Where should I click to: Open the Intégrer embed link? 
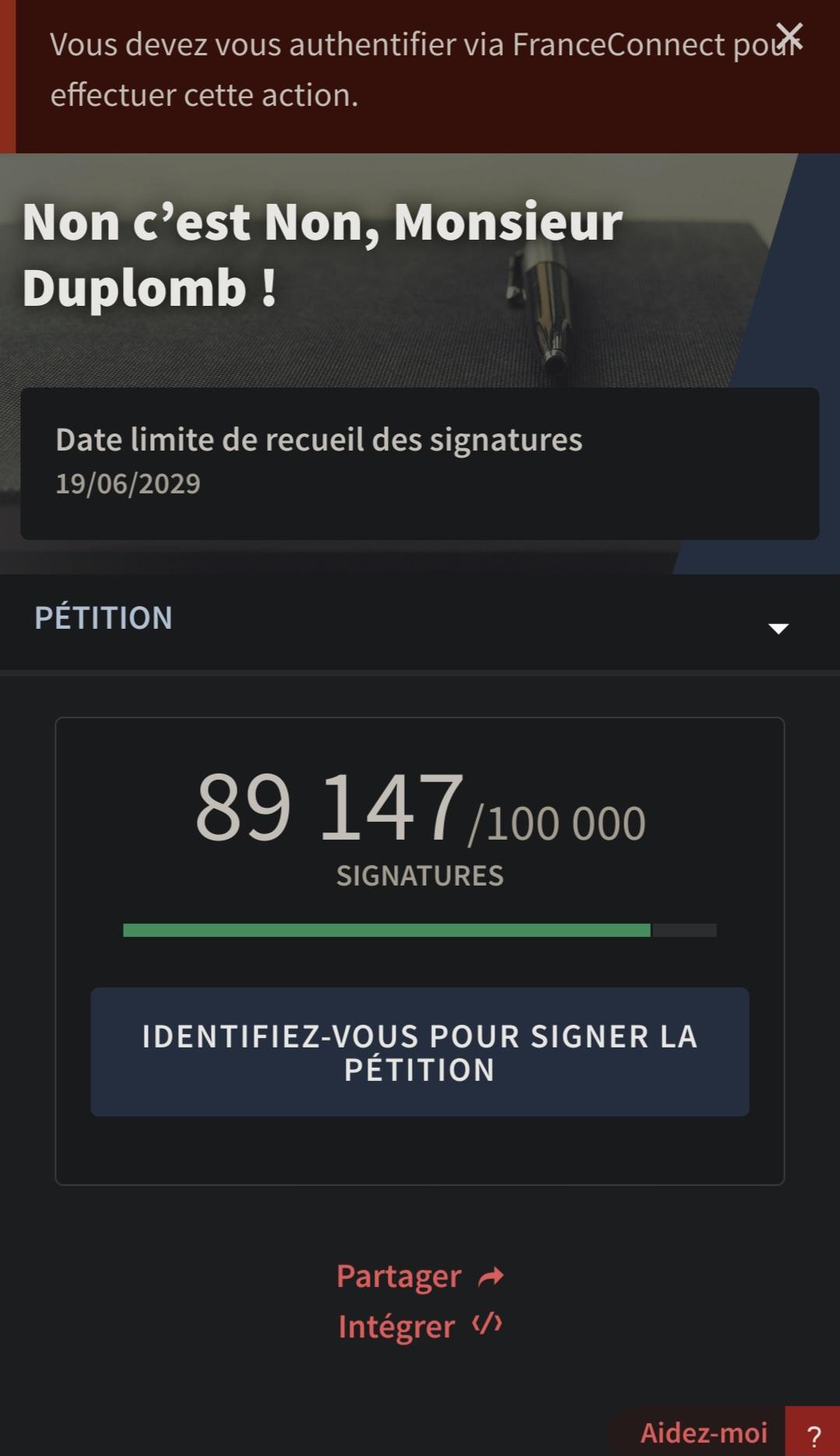[420, 1326]
